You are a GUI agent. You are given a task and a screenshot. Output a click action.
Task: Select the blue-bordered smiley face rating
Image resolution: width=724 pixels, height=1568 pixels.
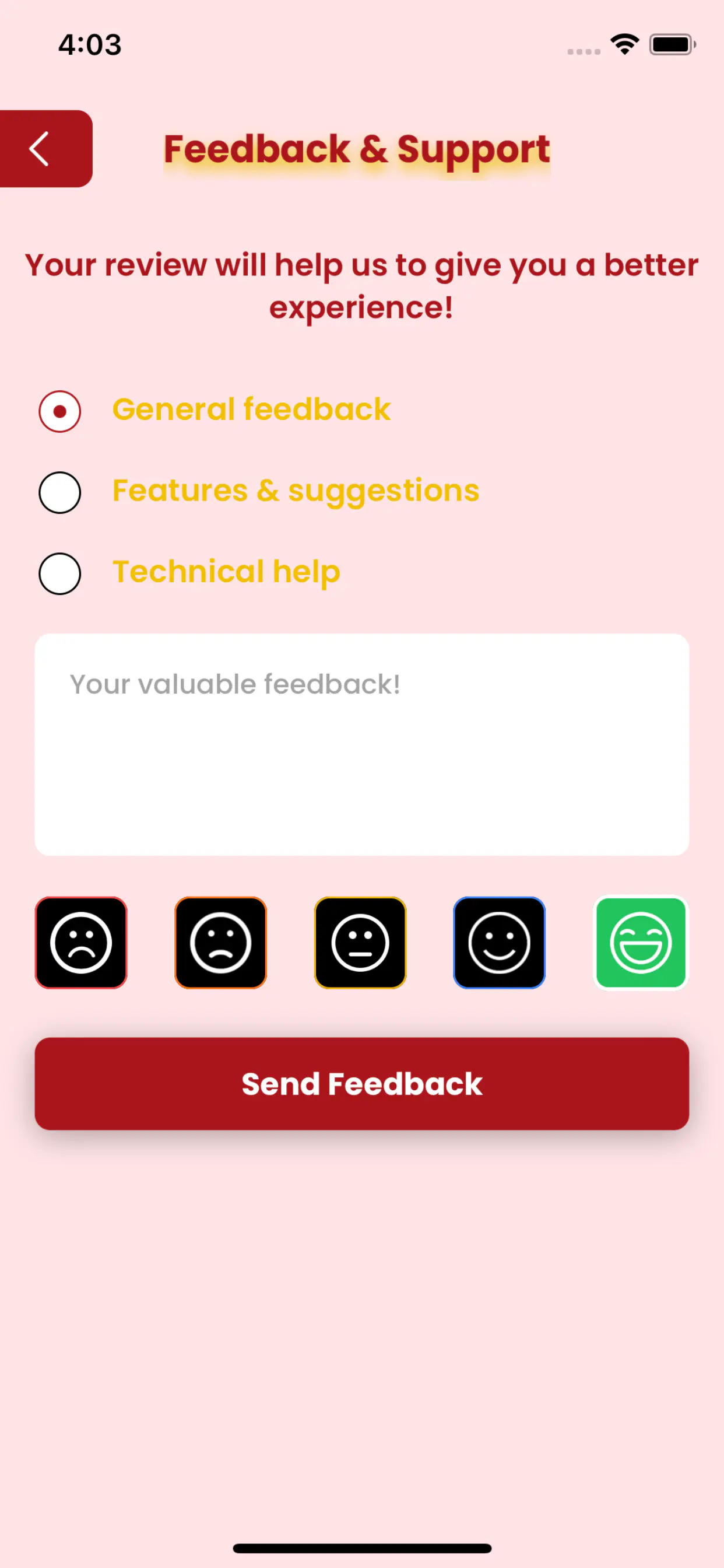click(x=499, y=942)
